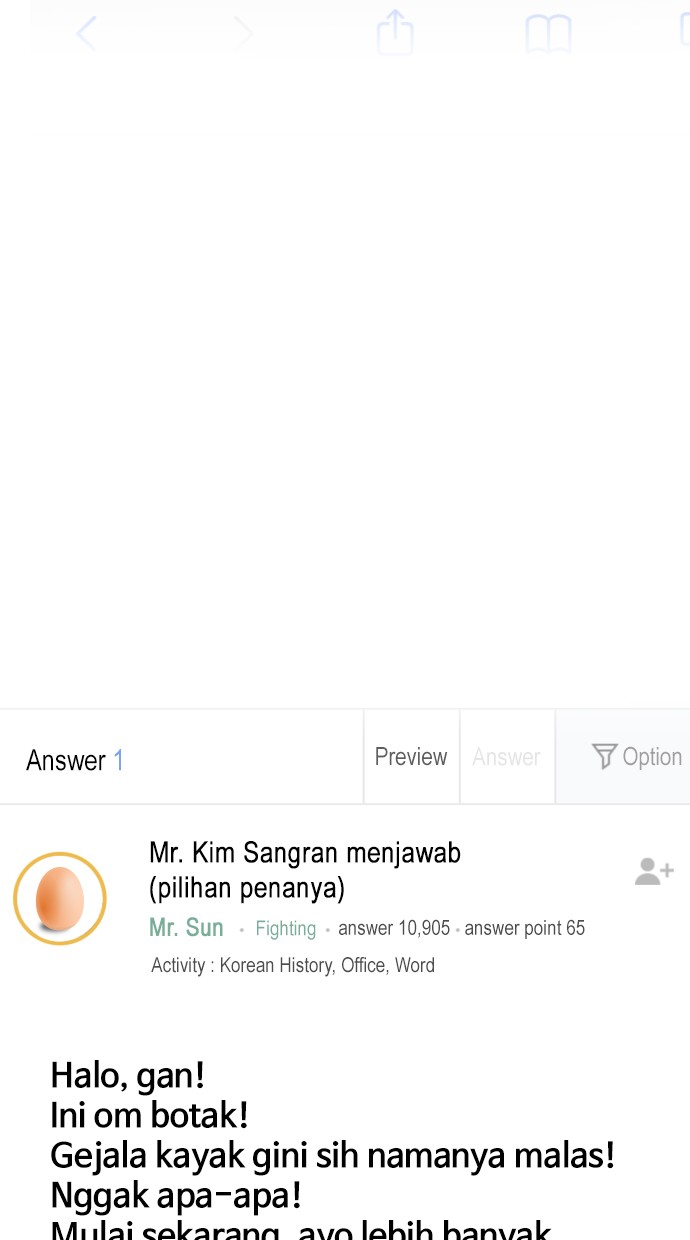This screenshot has height=1240, width=690.
Task: Go back to the previous page
Action: click(x=87, y=33)
